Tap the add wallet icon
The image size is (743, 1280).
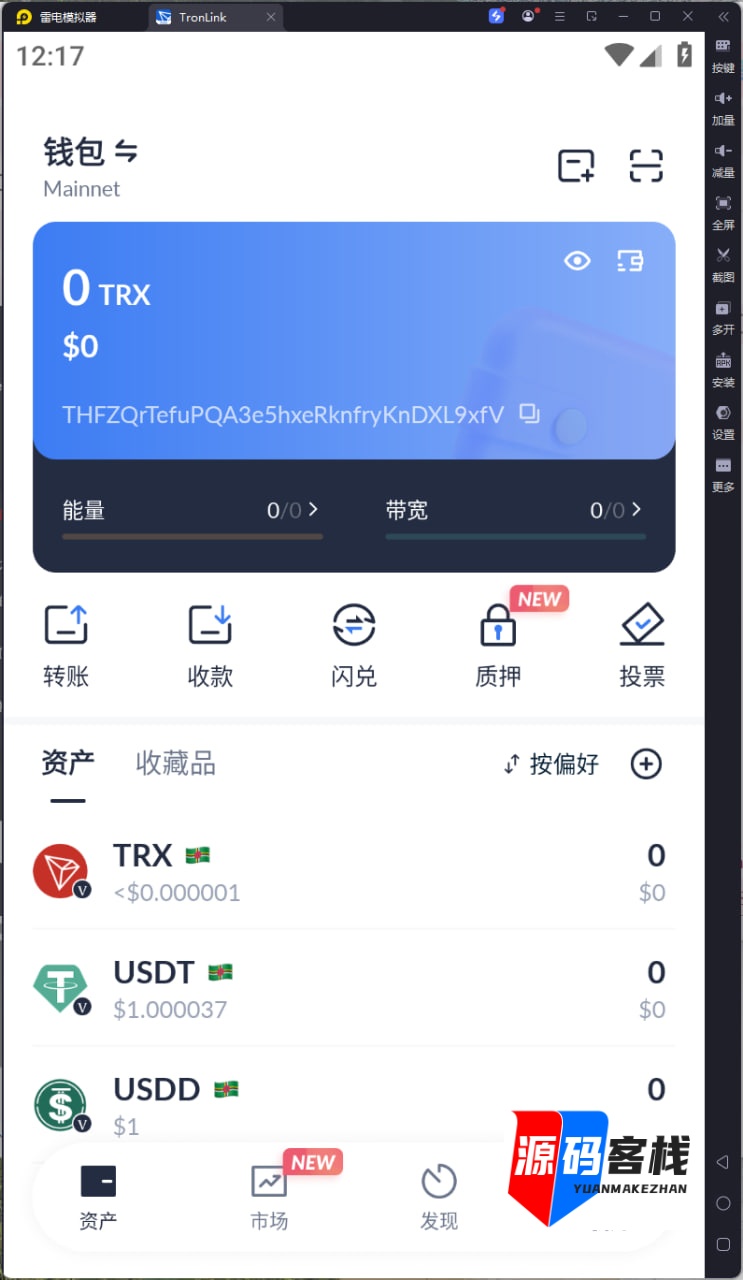click(576, 165)
